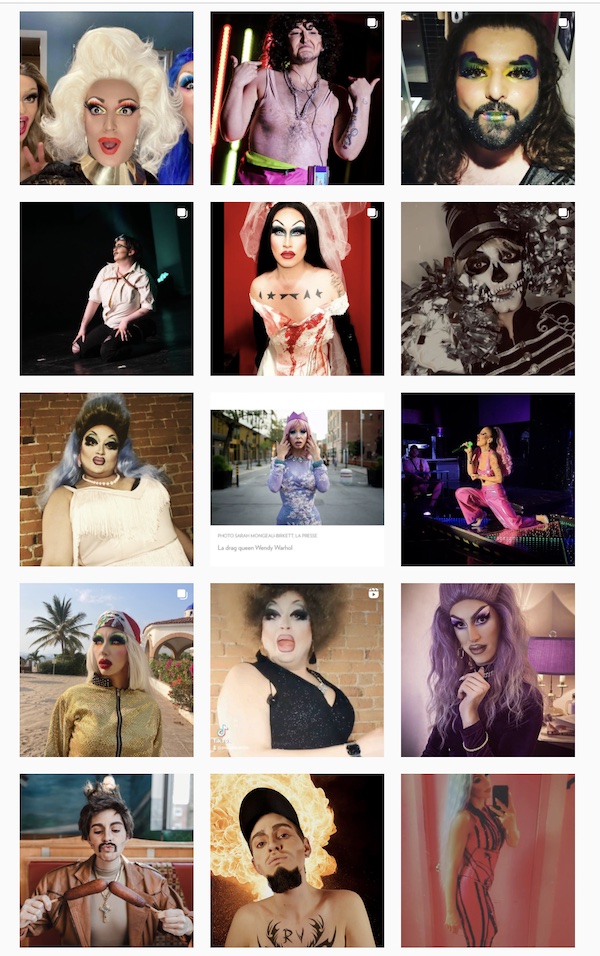This screenshot has width=600, height=956.
Task: View the pink outfit stage microphone post
Action: click(x=488, y=479)
